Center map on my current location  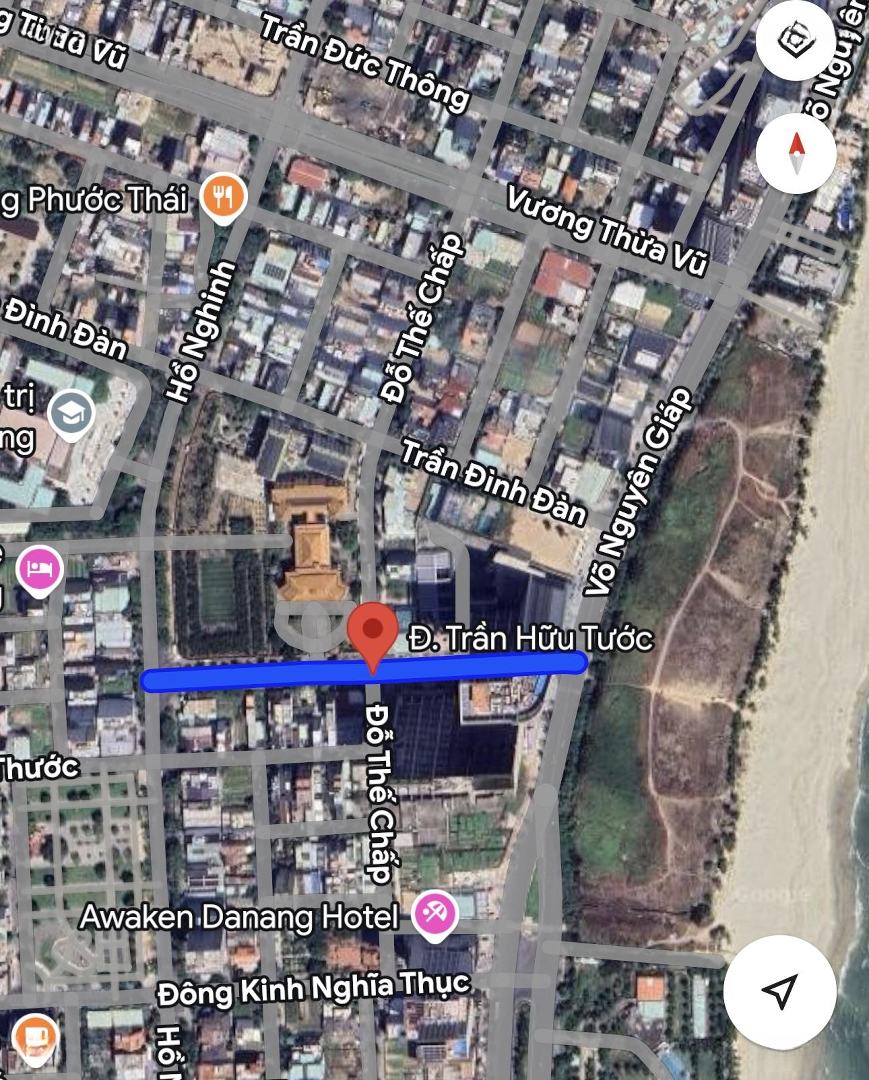pos(779,990)
